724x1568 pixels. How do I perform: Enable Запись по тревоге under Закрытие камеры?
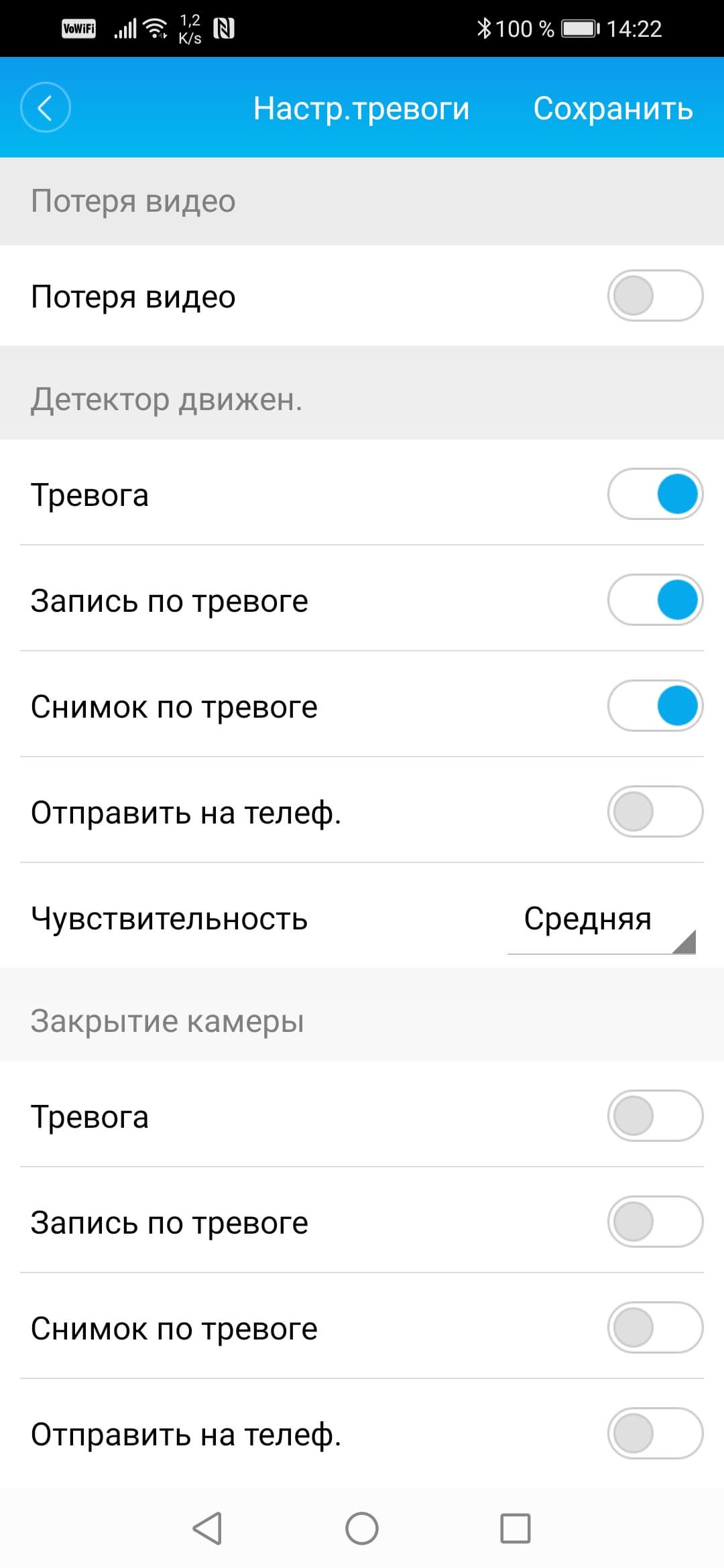point(655,1222)
